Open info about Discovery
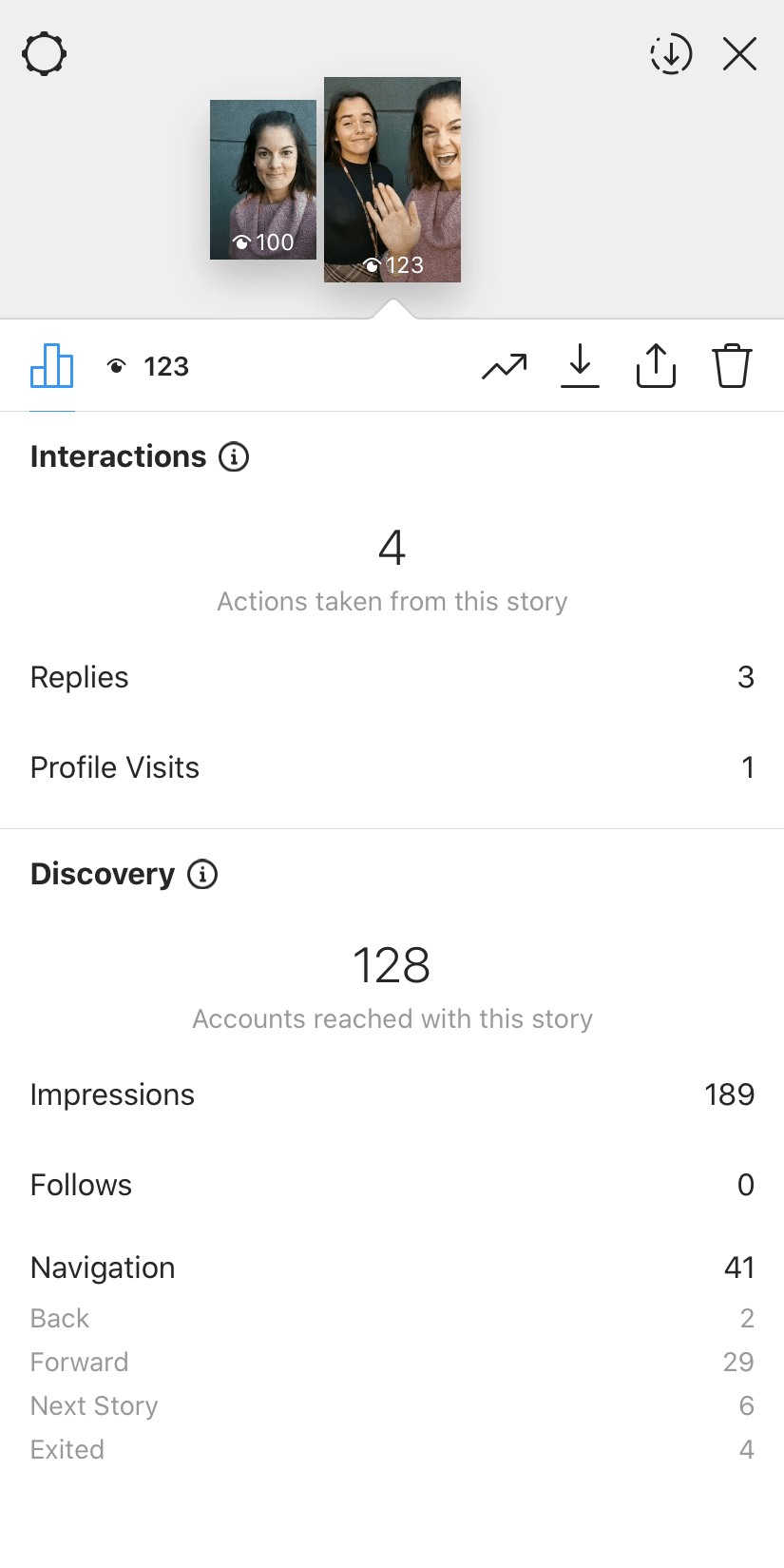Screen dimensions: 784x1568 tap(202, 874)
